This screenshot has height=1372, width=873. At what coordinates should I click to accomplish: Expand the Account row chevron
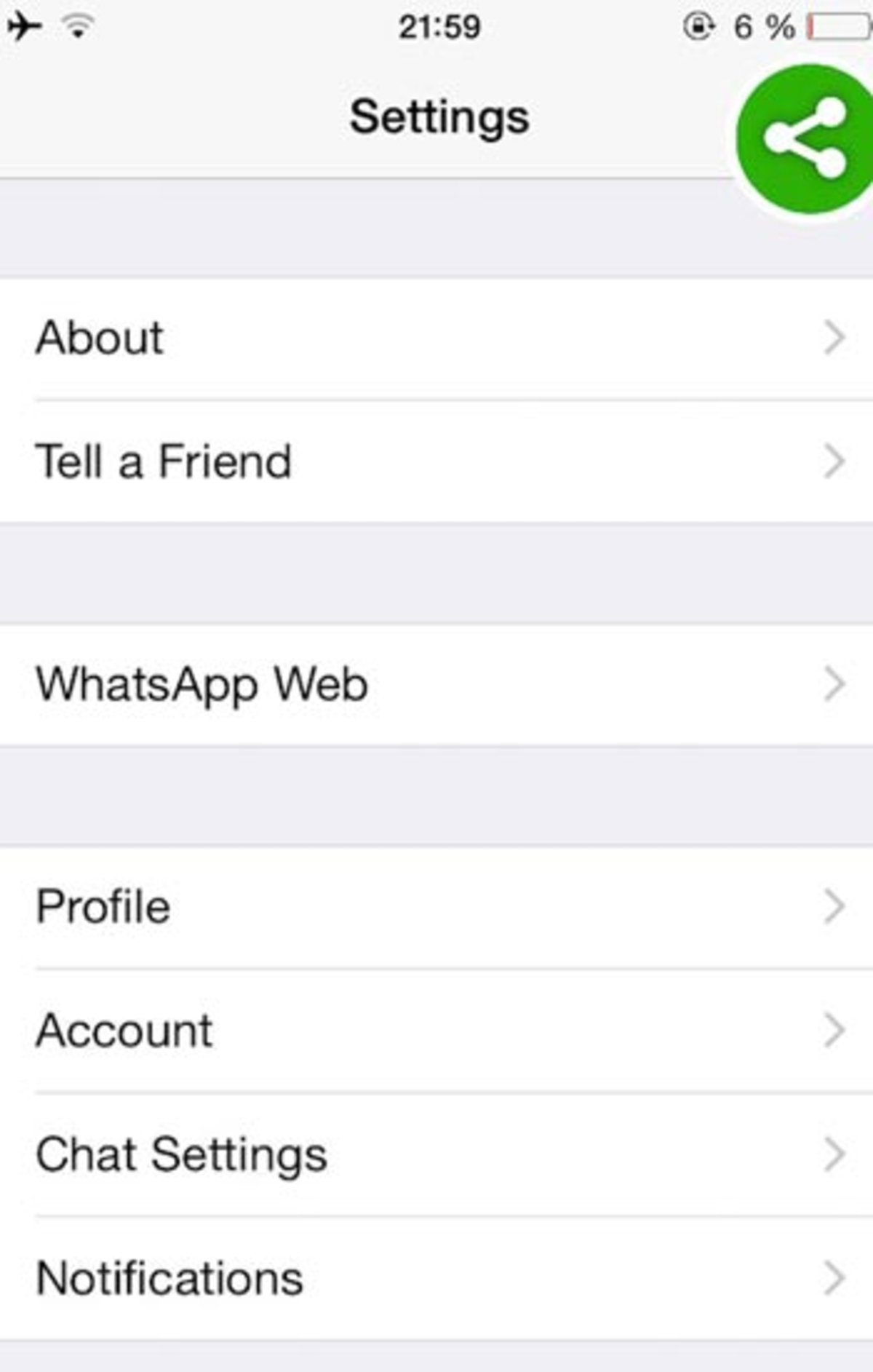[833, 1029]
